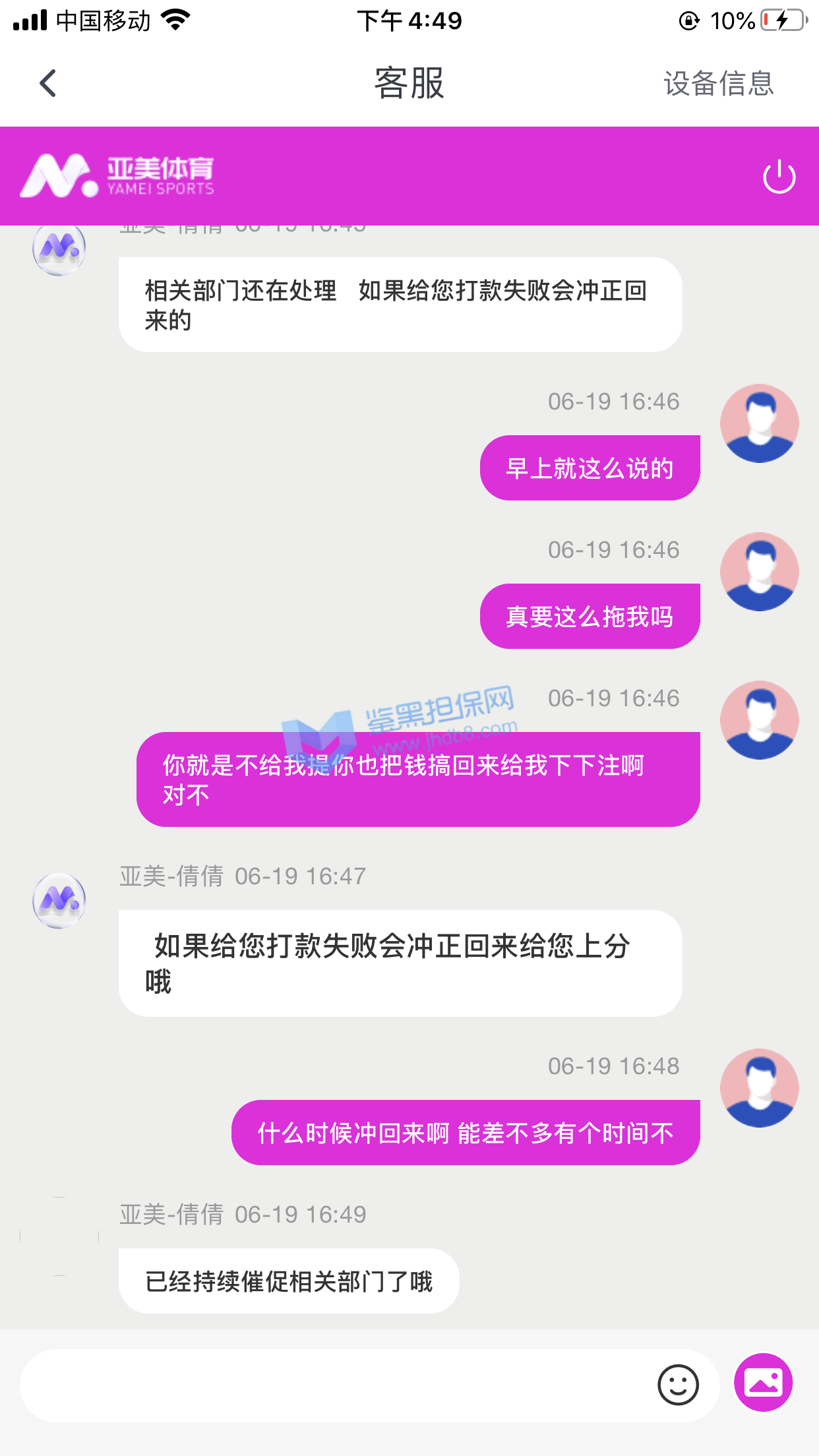The height and width of the screenshot is (1456, 819).
Task: Tap the power icon to end chat
Action: [x=779, y=177]
